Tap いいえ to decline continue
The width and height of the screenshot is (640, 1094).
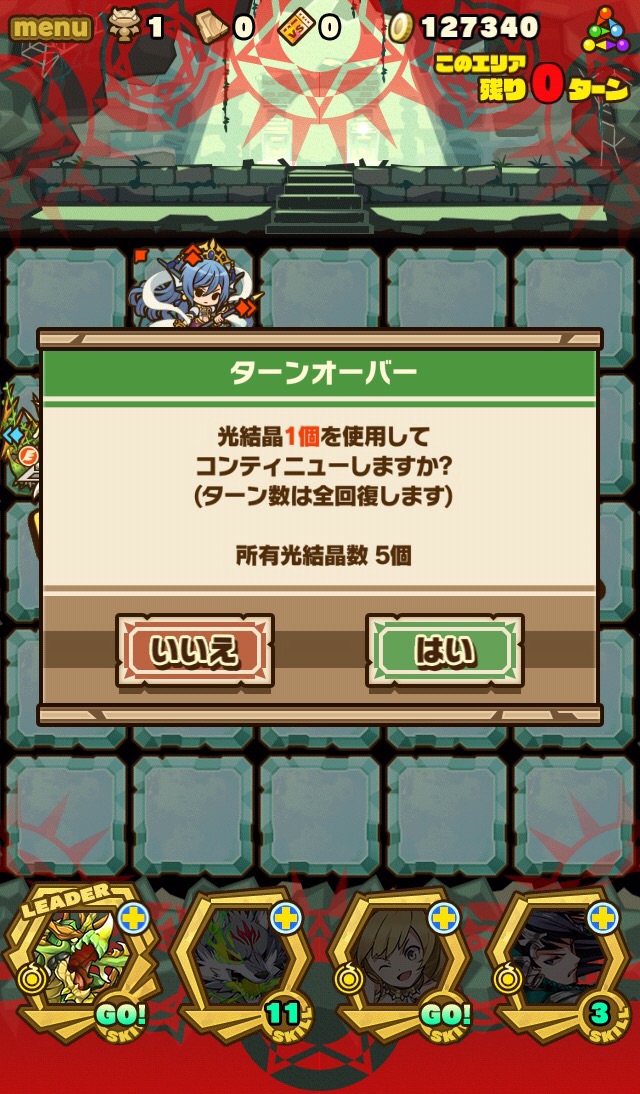[x=194, y=650]
